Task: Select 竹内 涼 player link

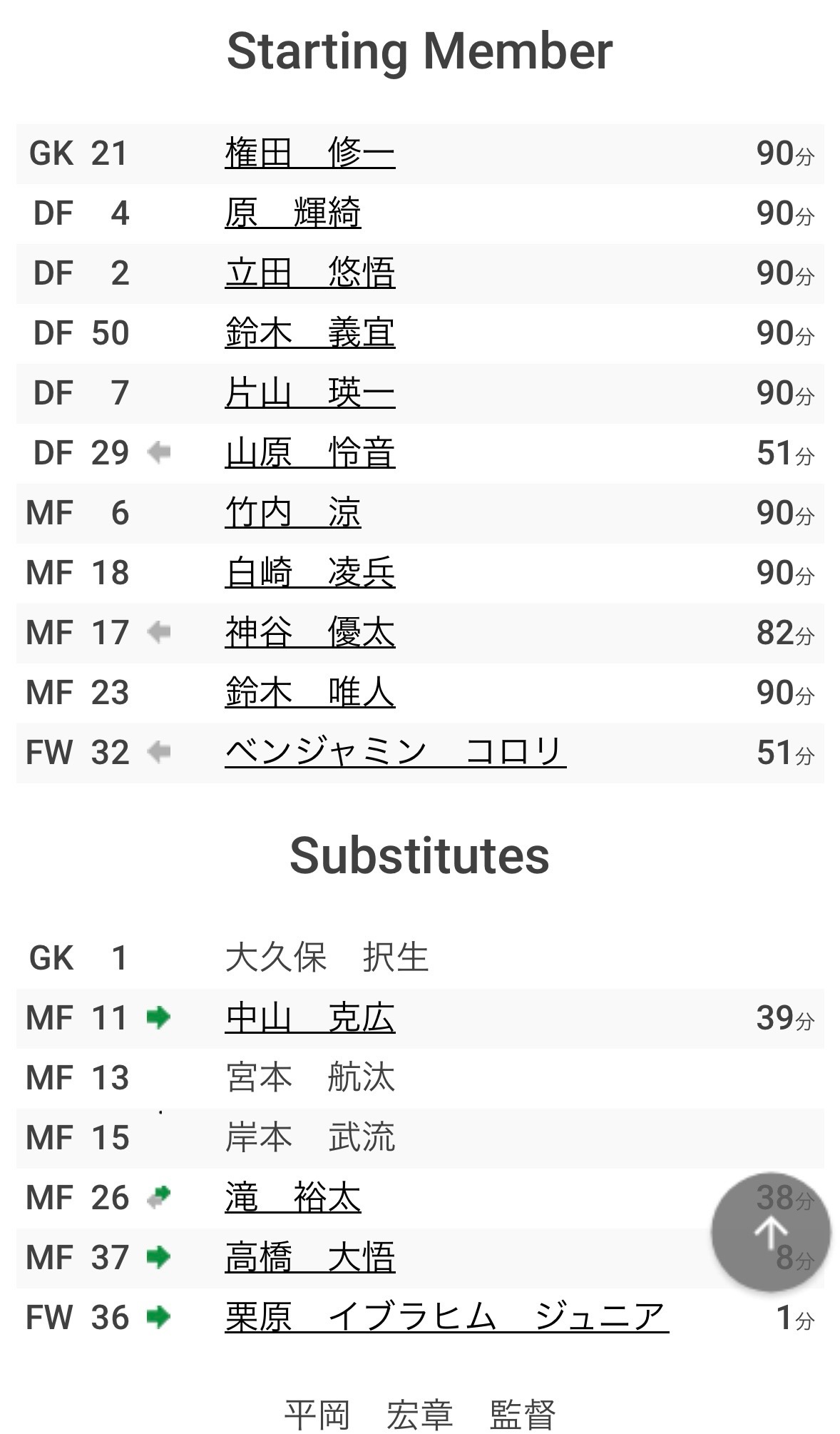Action: [293, 513]
